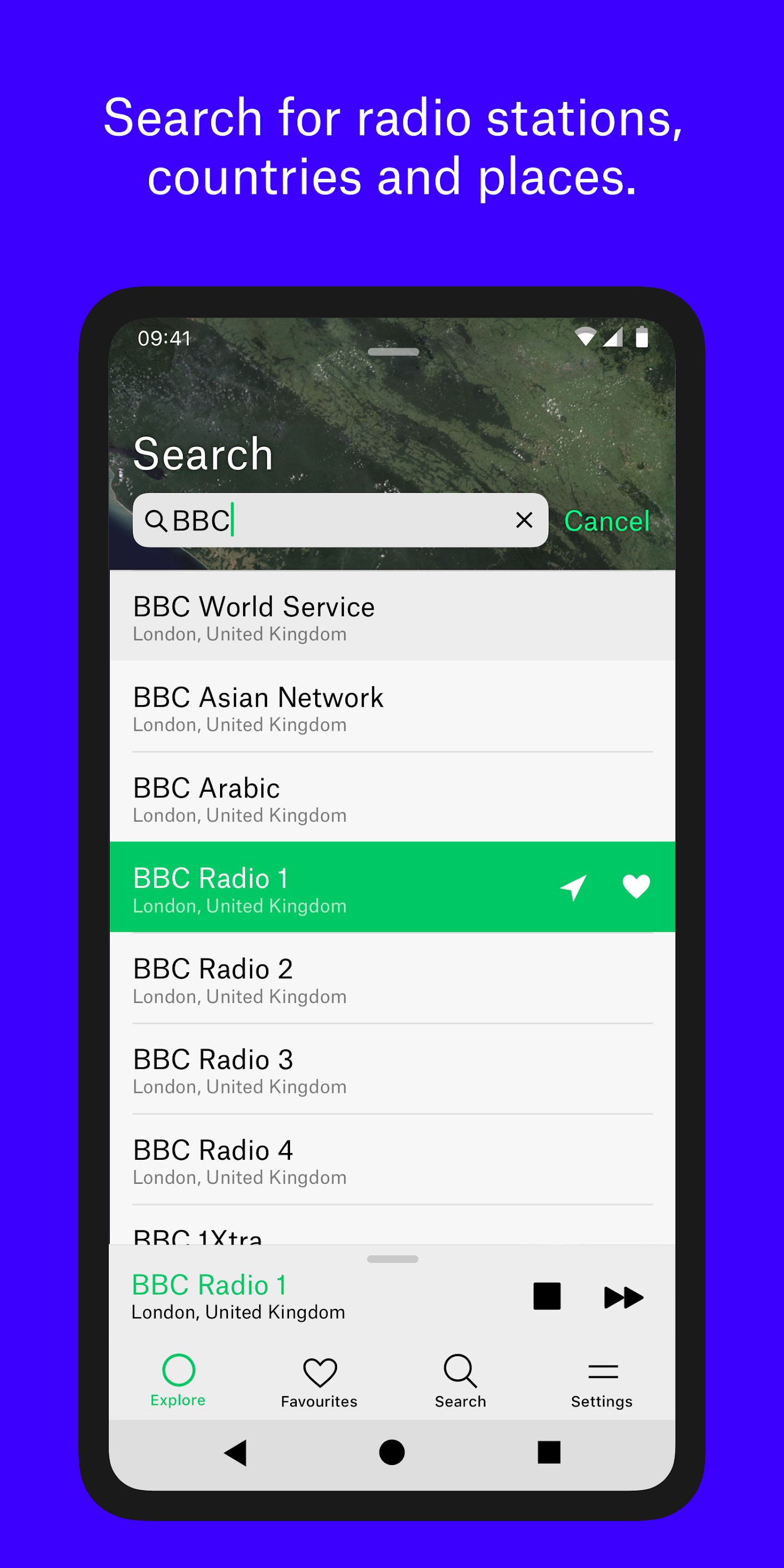The image size is (784, 1568).
Task: Clear the search text with the X icon
Action: (x=524, y=520)
